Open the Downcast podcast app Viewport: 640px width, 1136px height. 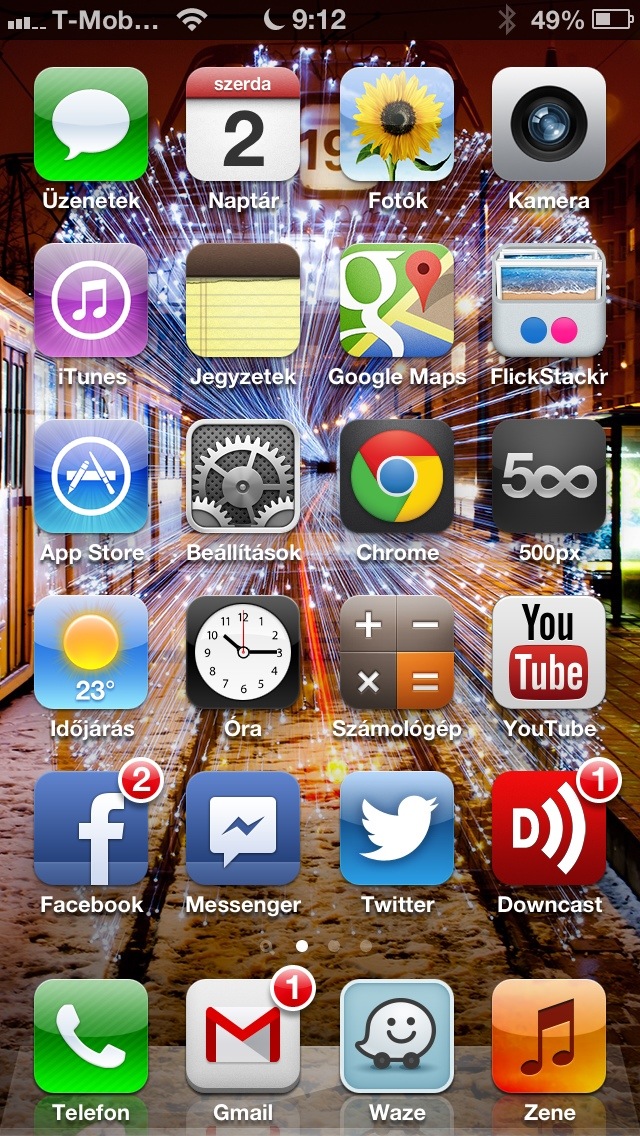pos(549,828)
